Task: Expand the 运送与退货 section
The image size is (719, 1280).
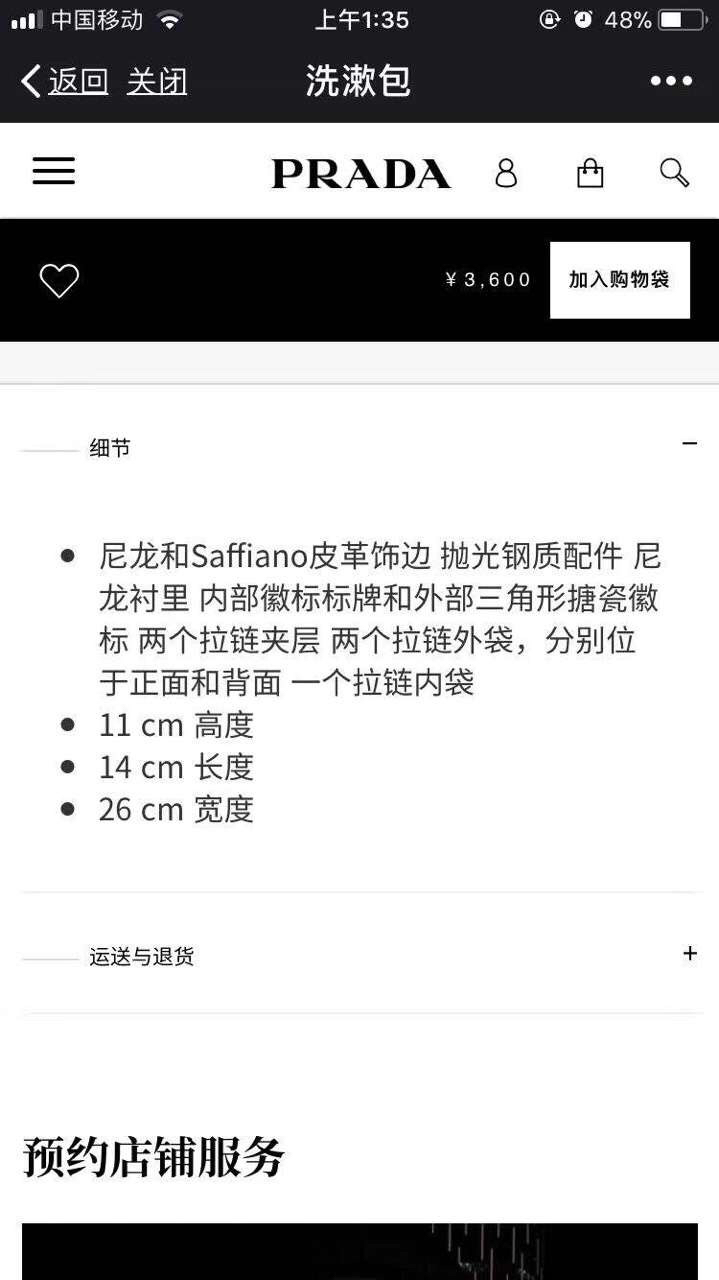Action: click(689, 953)
